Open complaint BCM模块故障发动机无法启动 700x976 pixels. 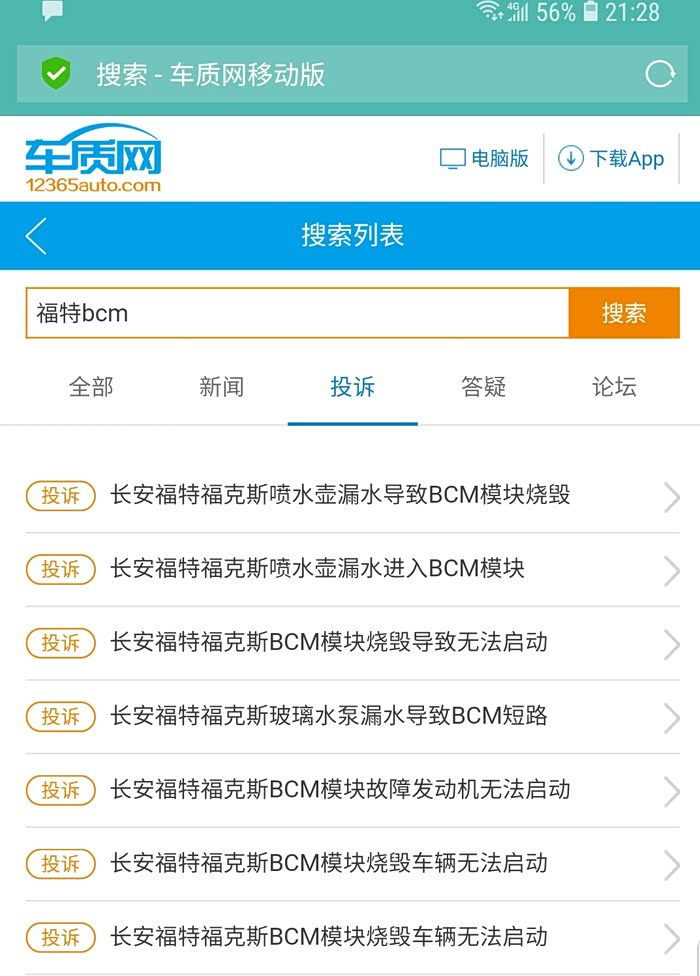340,790
